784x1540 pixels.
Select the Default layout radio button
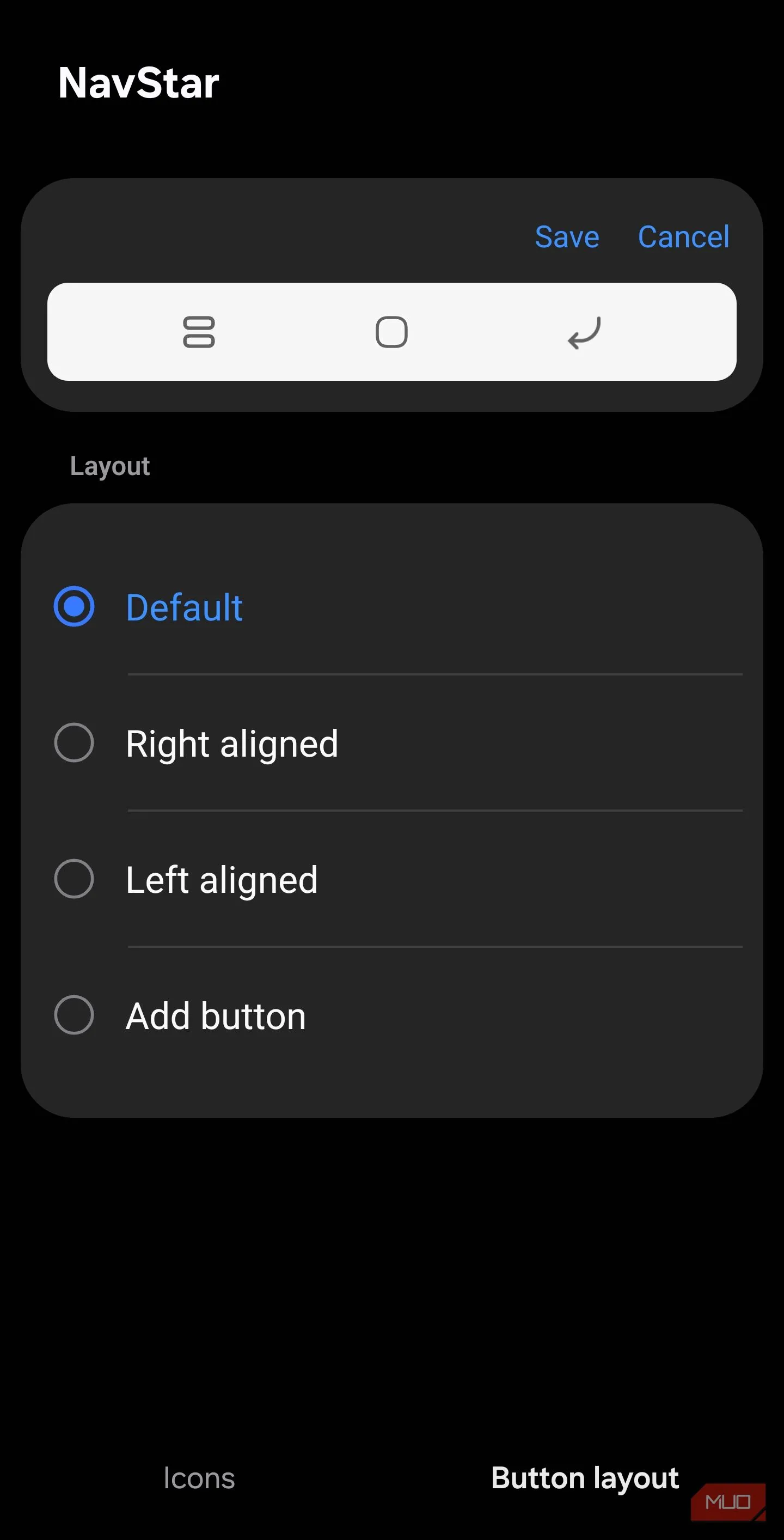74,606
